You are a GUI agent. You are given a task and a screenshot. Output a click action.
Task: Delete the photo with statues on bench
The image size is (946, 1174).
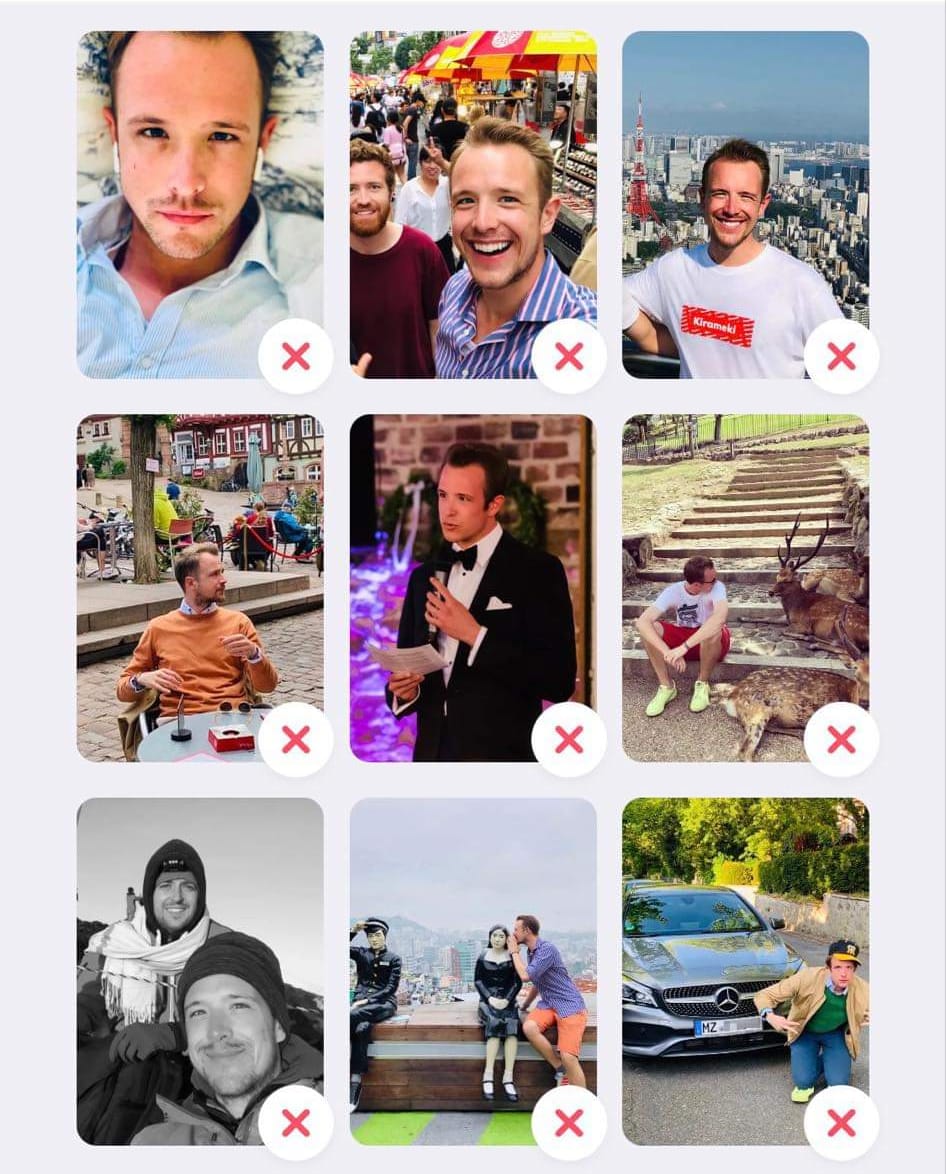568,1122
